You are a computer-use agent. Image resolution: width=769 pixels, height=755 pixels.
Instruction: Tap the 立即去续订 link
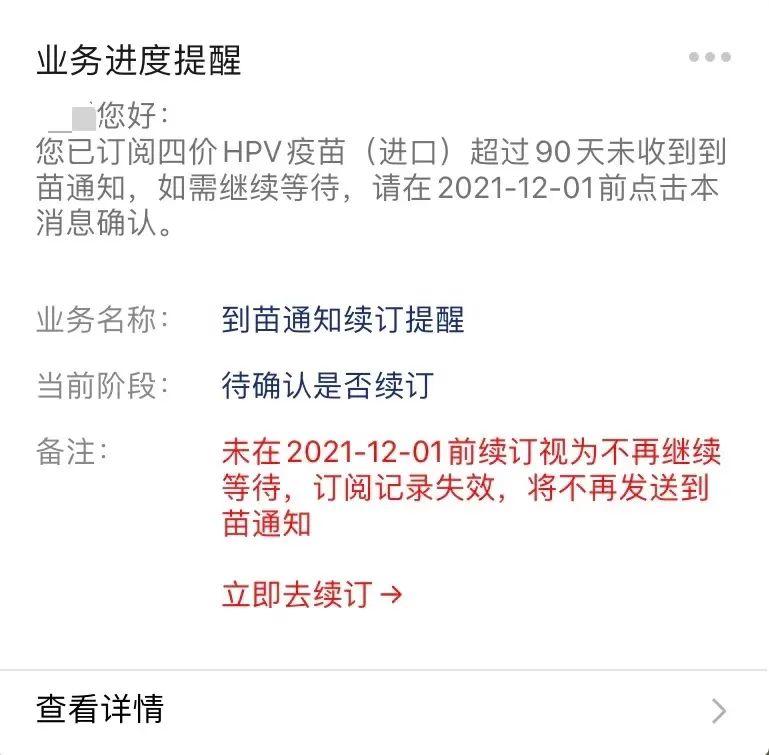point(312,595)
